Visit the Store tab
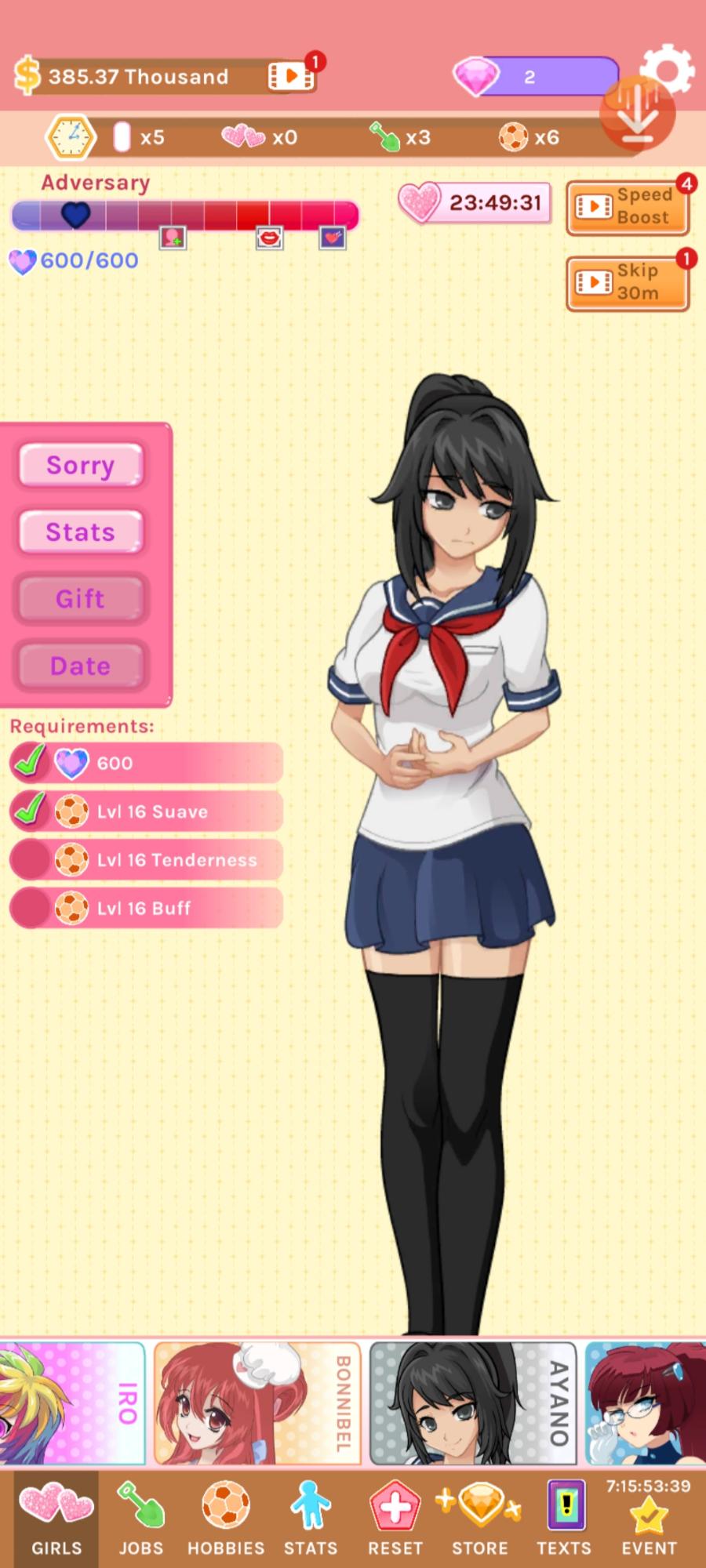The width and height of the screenshot is (706, 1568). pos(479,1519)
